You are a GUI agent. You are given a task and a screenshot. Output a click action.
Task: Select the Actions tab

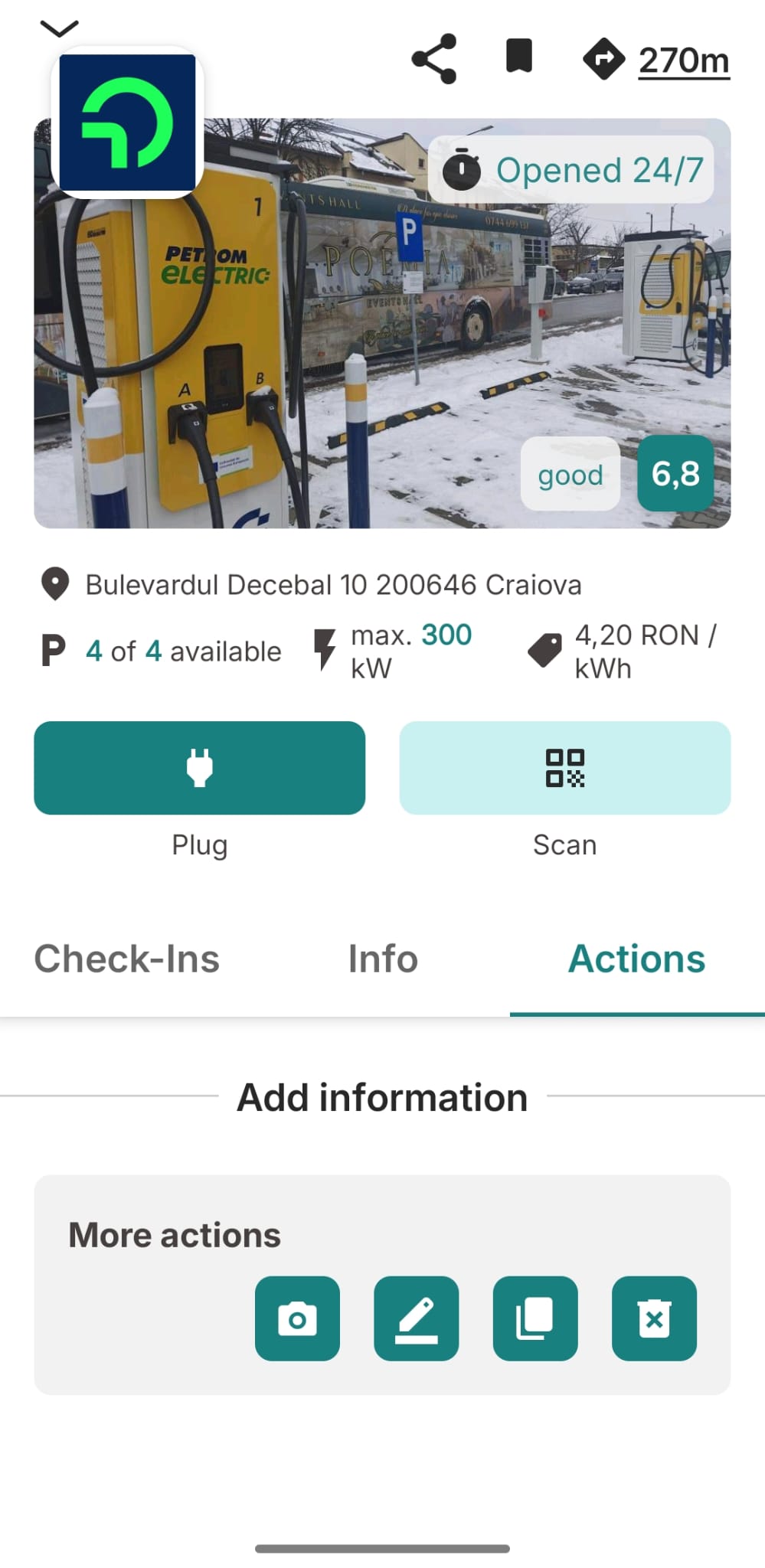click(x=636, y=959)
